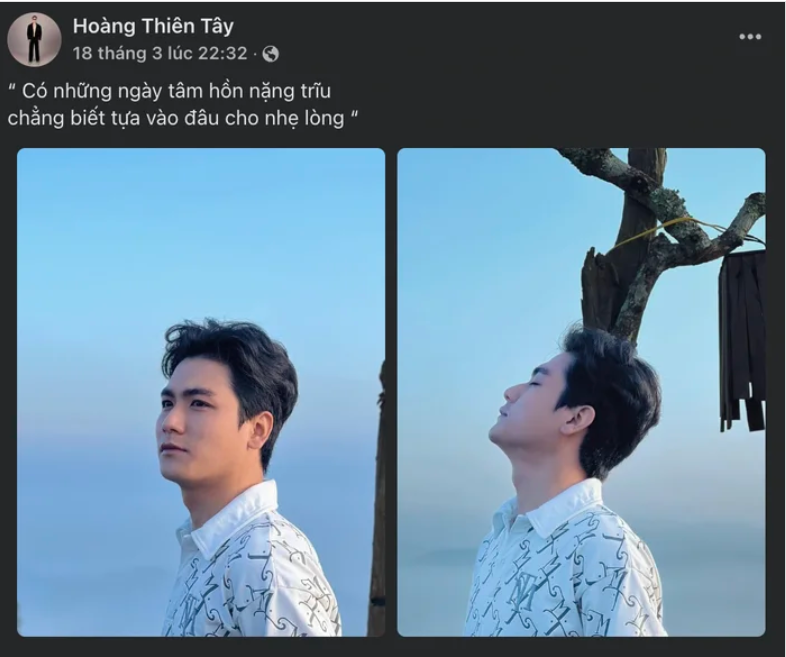This screenshot has width=786, height=657.
Task: Open the Hoàng Thiên Tây profile name link
Action: coord(153,26)
